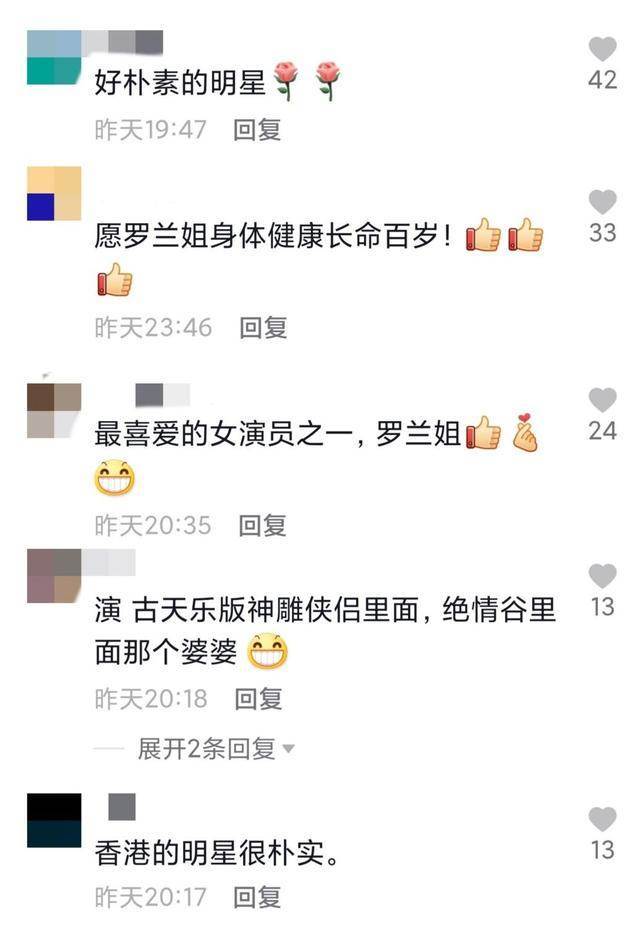
Task: Reply to the comment 好朴素的明星
Action: pos(257,129)
